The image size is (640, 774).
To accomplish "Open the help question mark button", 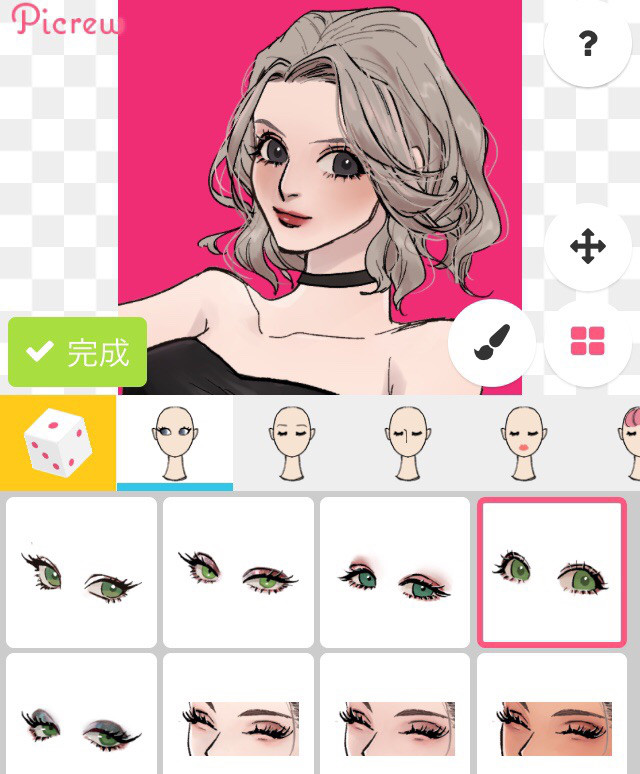I will coord(587,43).
